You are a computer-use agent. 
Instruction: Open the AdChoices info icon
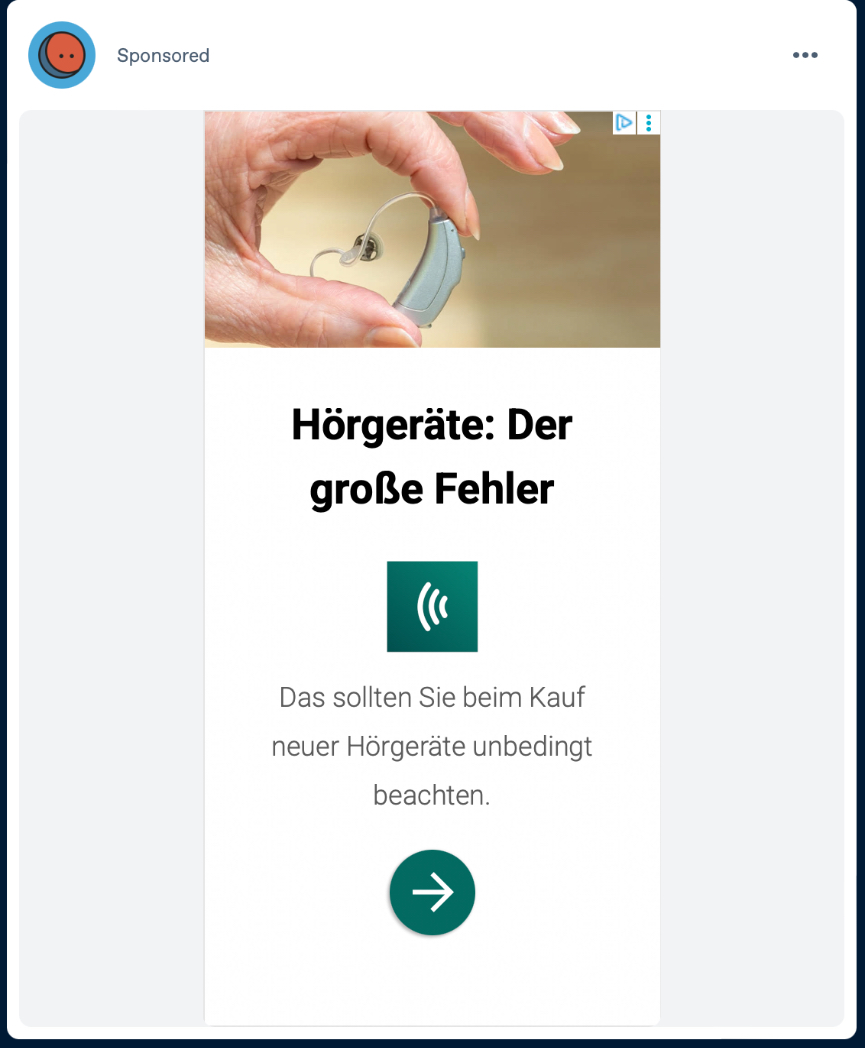tap(624, 123)
